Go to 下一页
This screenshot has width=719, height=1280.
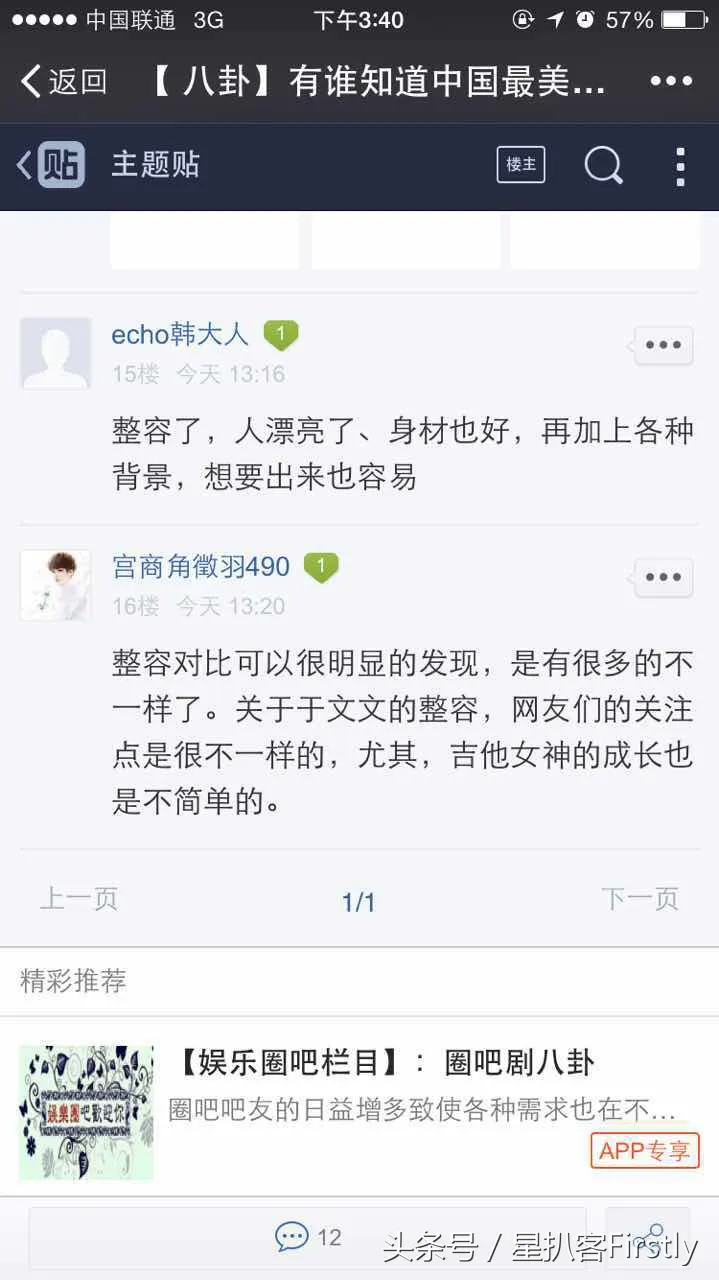(x=640, y=899)
